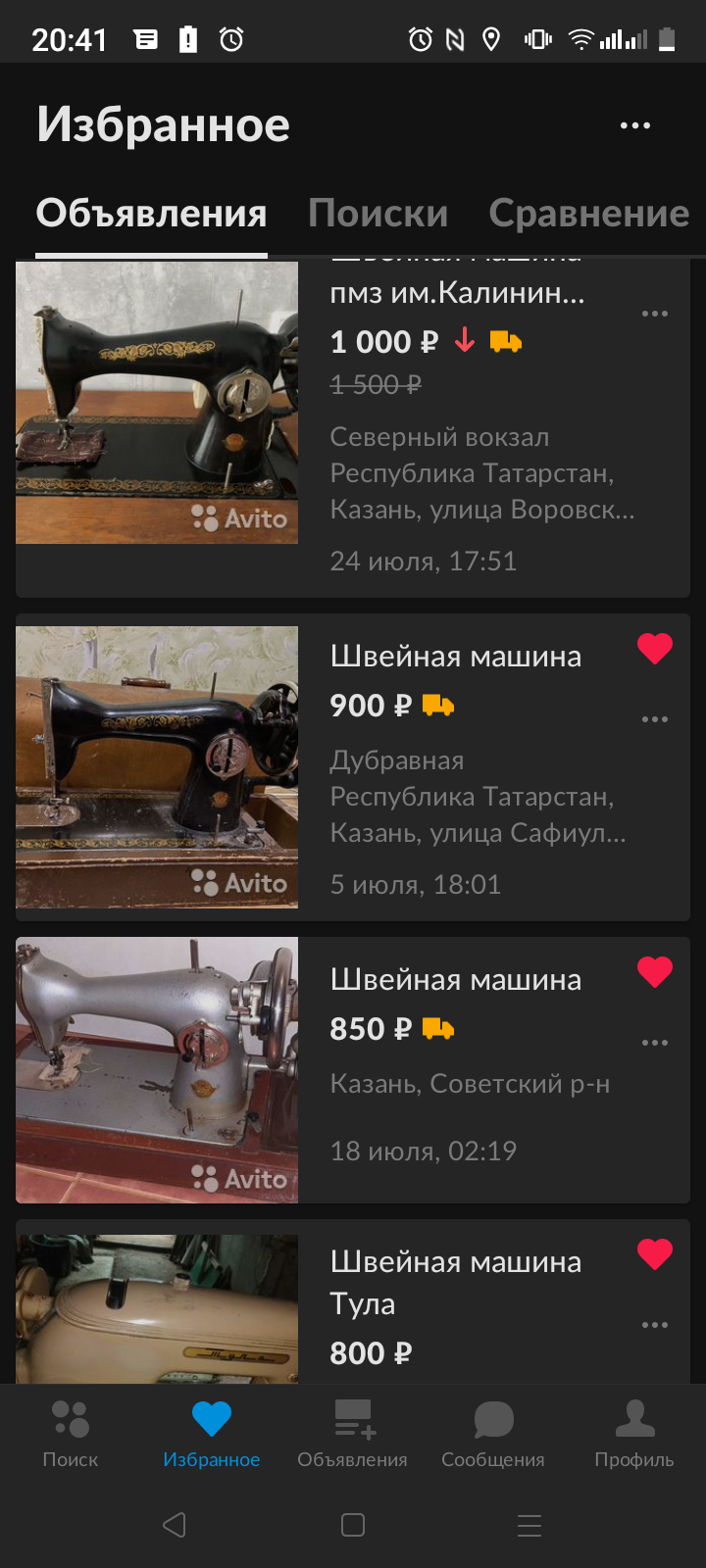Screen dimensions: 706x1568
Task: Tap the system back button
Action: tap(175, 1525)
